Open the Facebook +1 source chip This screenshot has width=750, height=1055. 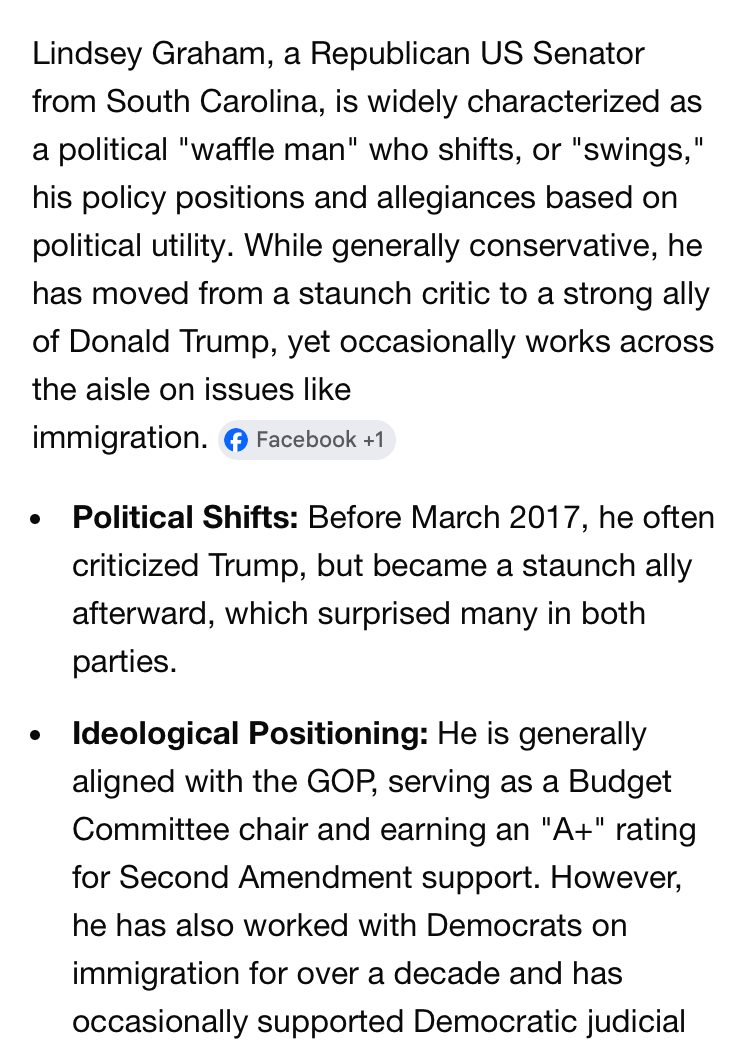click(307, 440)
